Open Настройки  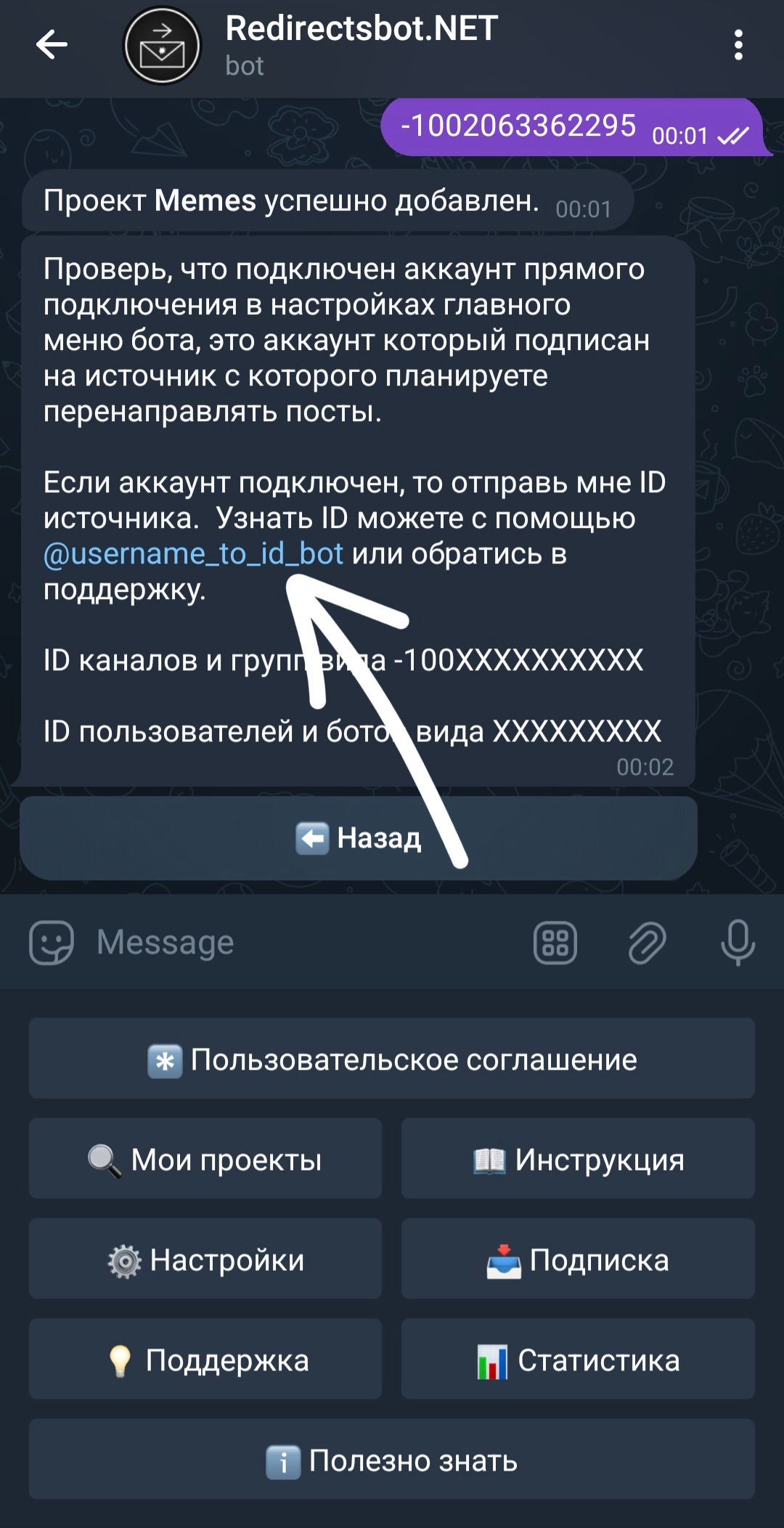click(205, 1260)
